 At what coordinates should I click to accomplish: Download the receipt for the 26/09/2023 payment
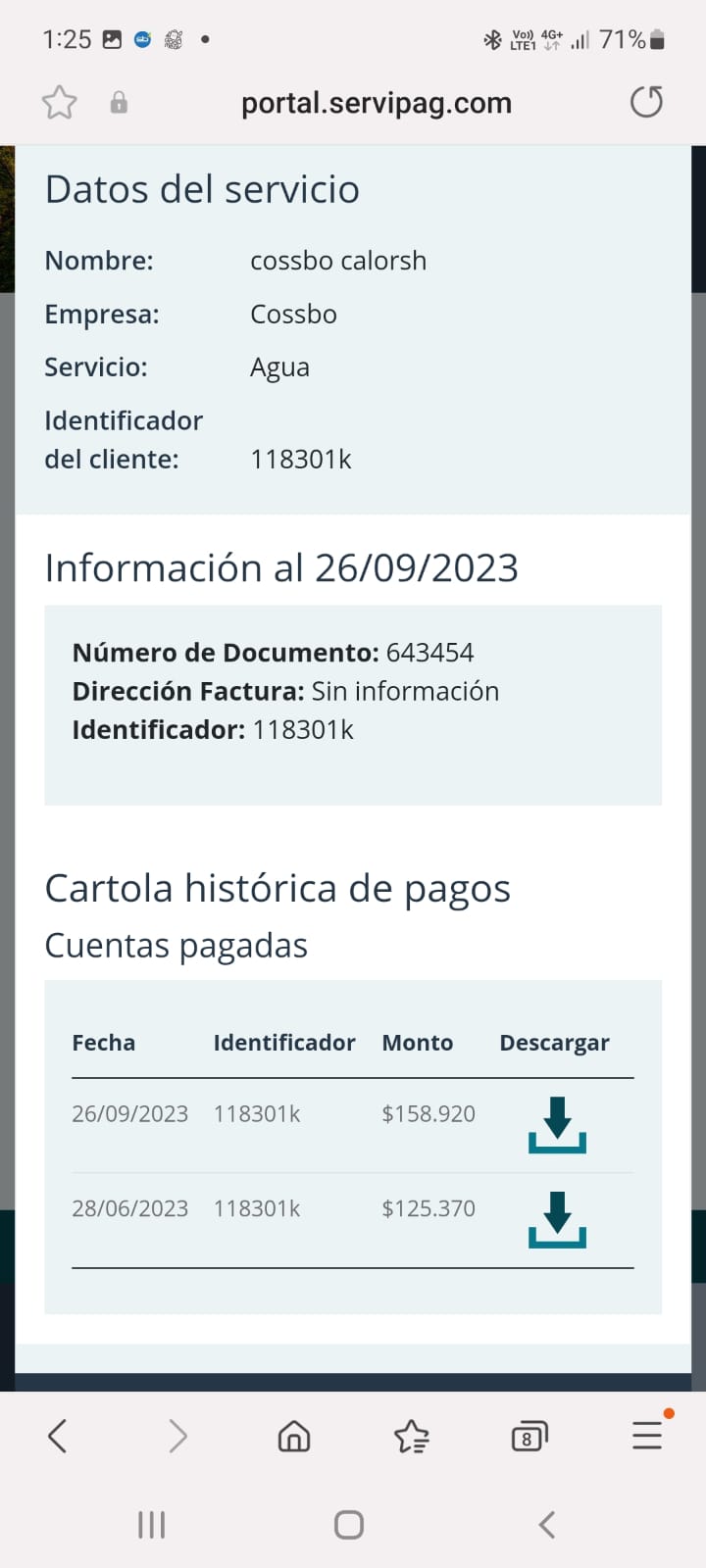click(x=557, y=1125)
